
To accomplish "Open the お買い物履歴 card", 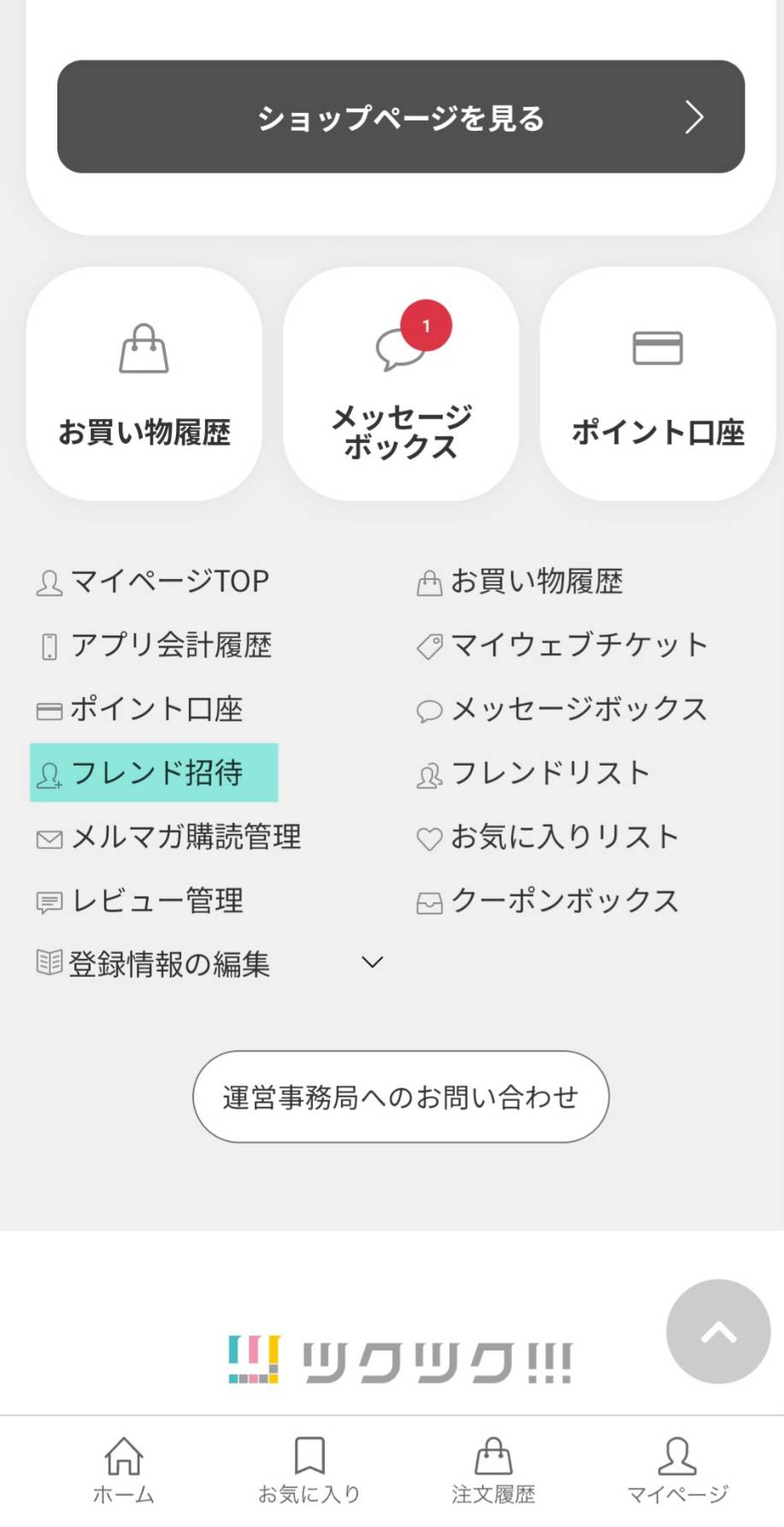I will click(x=144, y=384).
